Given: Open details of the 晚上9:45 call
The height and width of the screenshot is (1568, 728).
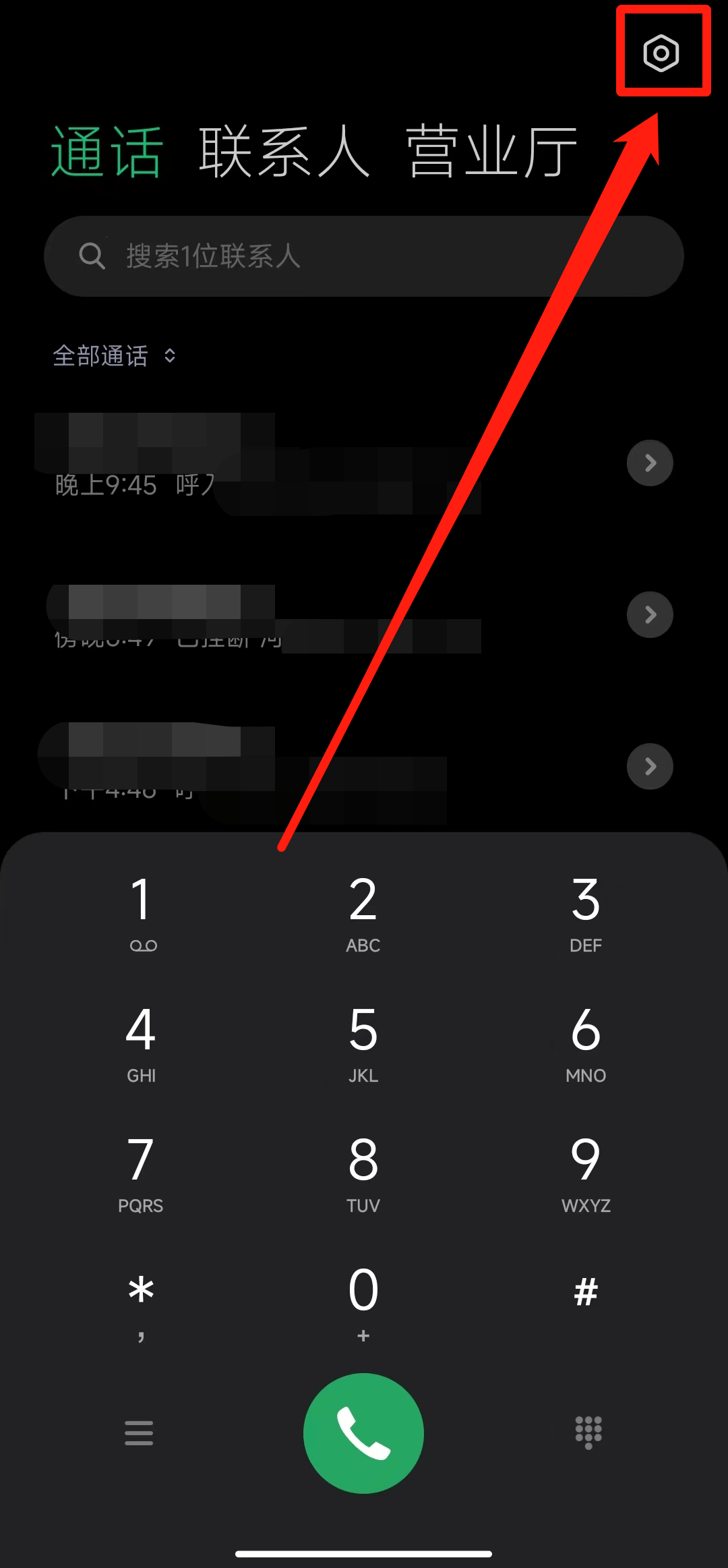Looking at the screenshot, I should 650,463.
